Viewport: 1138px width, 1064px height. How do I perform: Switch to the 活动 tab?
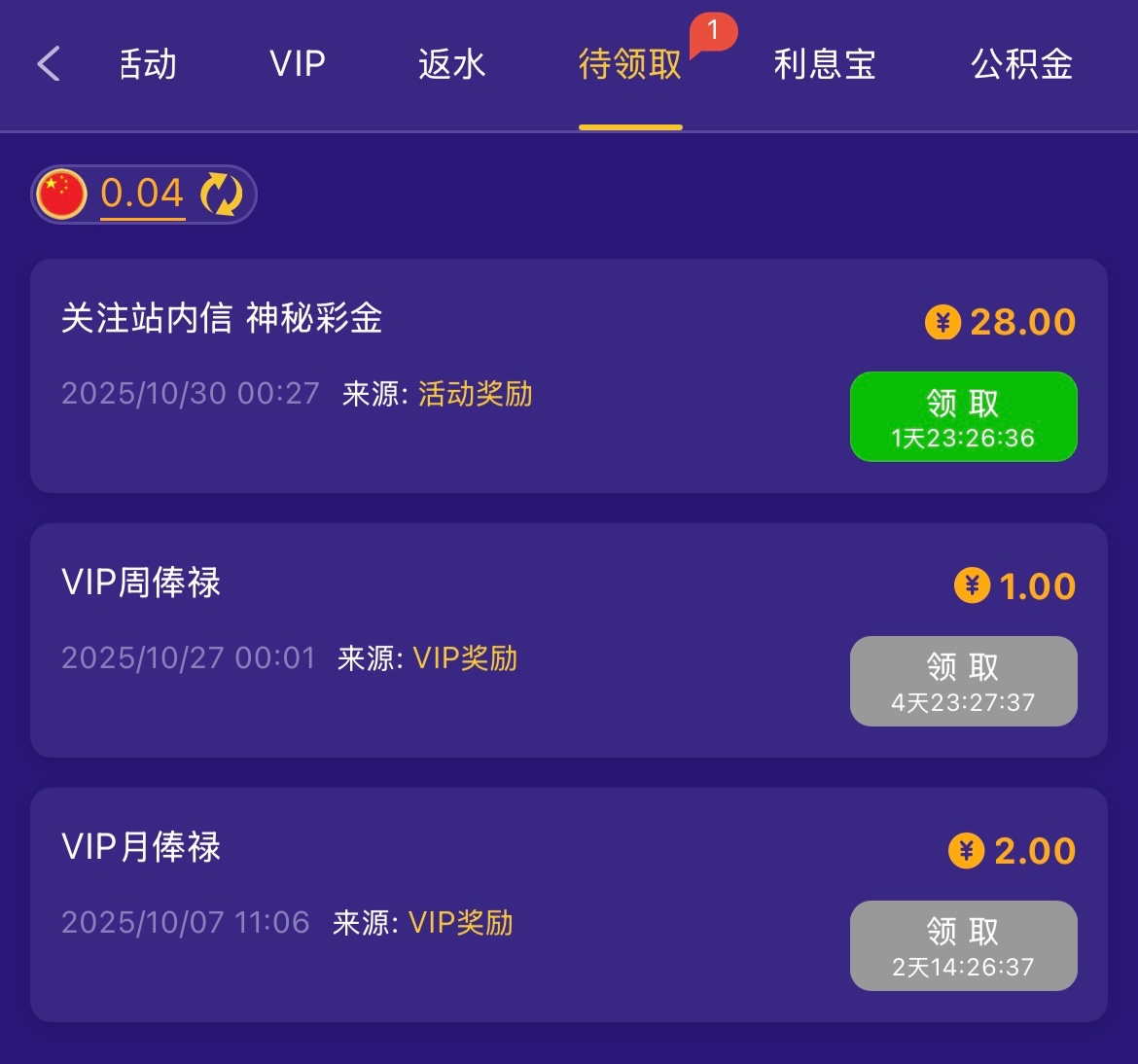[x=148, y=65]
